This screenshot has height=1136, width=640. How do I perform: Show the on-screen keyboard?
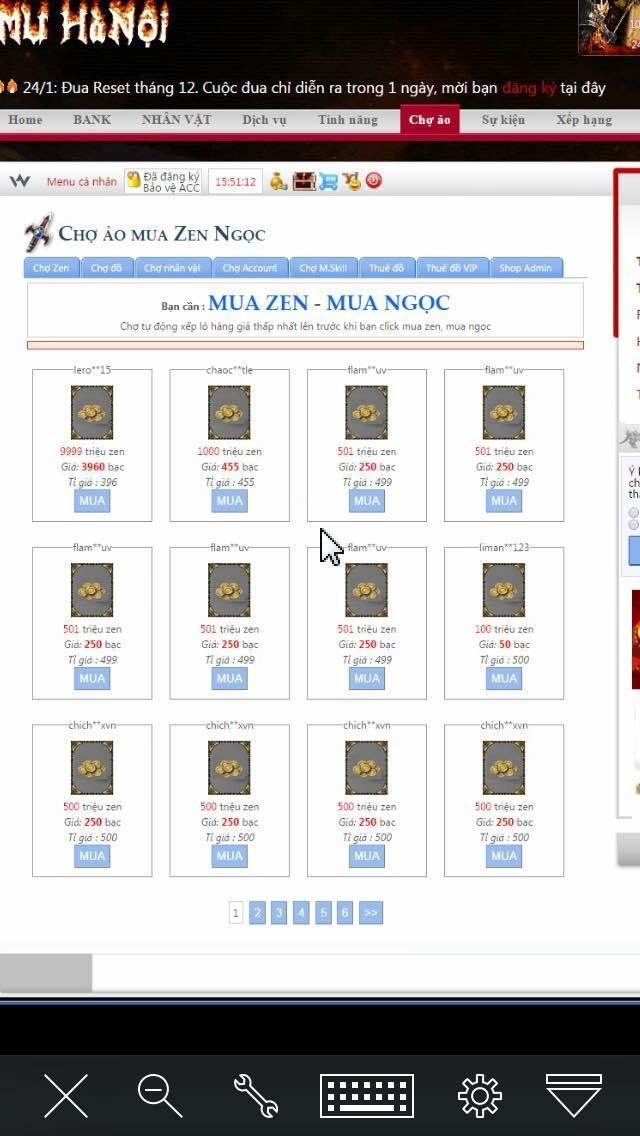[x=367, y=1095]
